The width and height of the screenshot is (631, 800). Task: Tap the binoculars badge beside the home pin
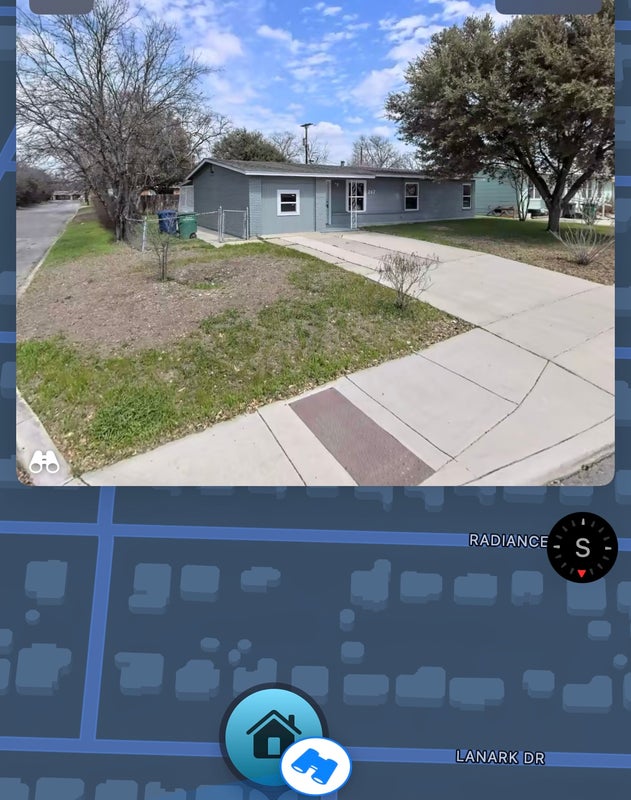tap(316, 768)
